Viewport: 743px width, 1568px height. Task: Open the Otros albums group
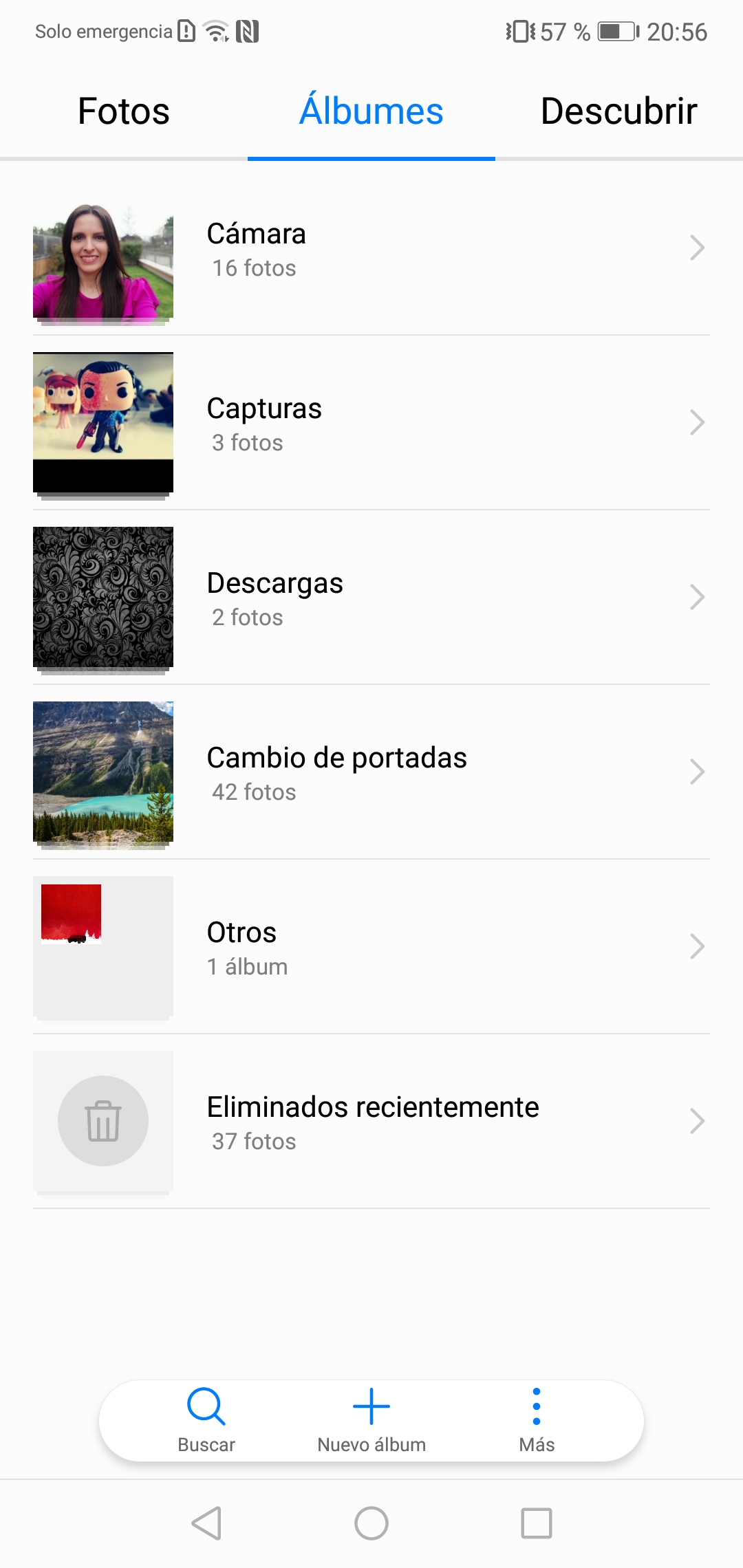(371, 948)
